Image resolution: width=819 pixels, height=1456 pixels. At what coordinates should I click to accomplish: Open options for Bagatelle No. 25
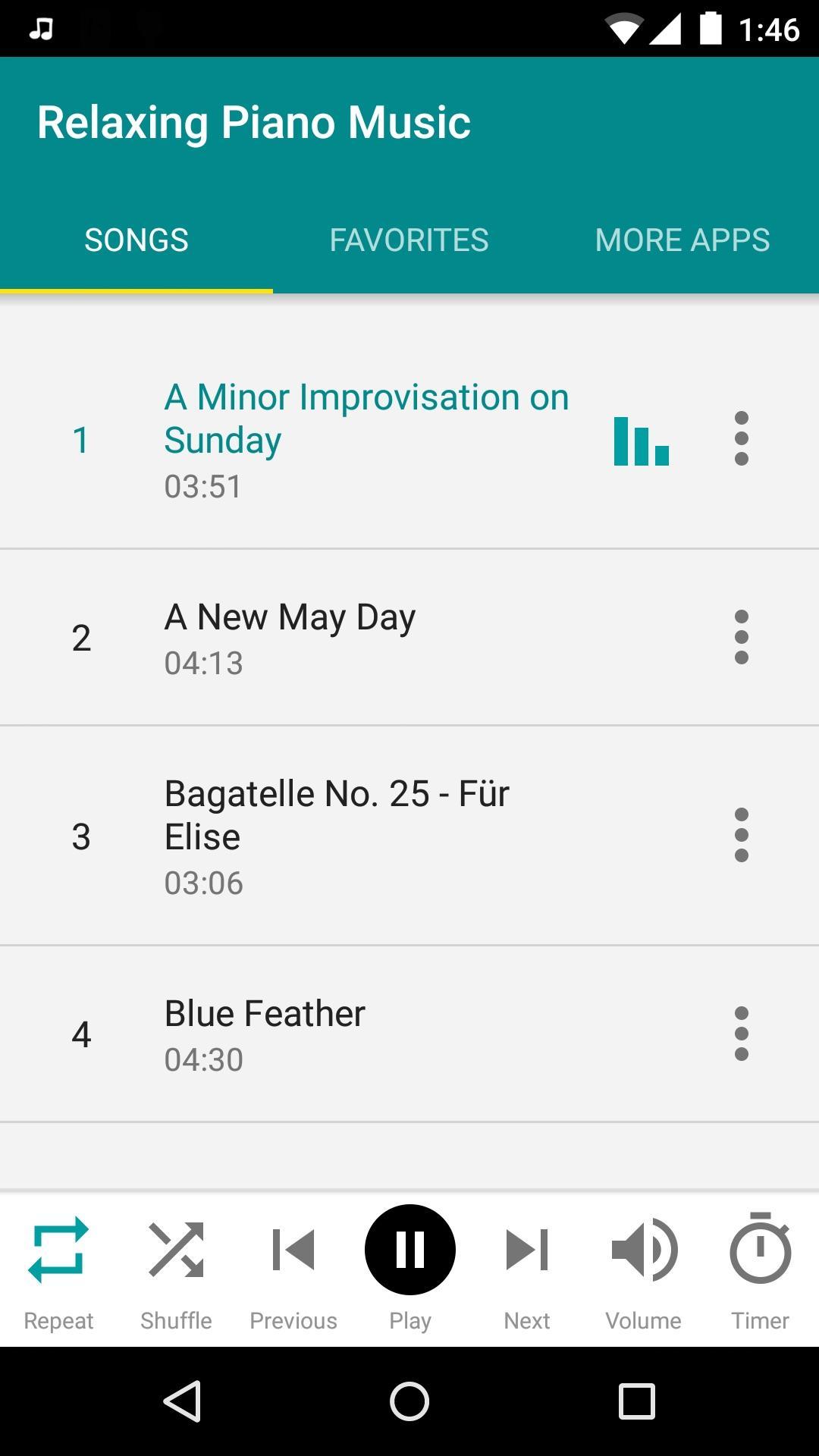(741, 836)
